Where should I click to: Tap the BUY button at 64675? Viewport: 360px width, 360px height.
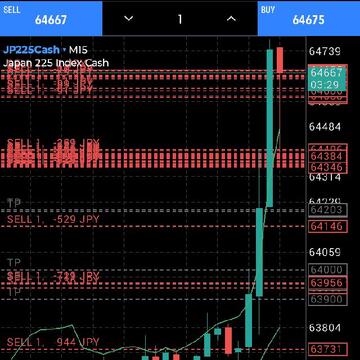pyautogui.click(x=309, y=18)
